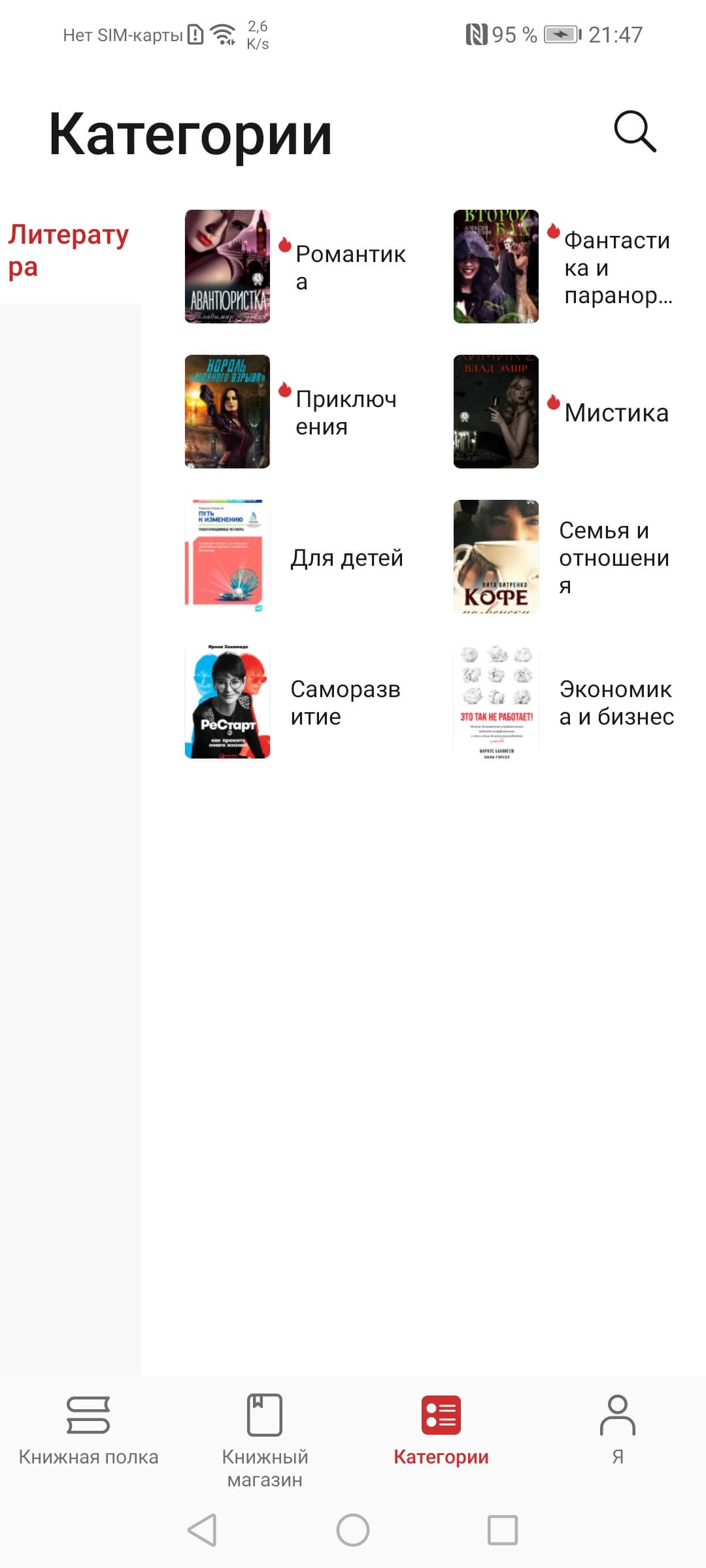Image resolution: width=706 pixels, height=1568 pixels.
Task: Select the Литература side category
Action: click(69, 251)
